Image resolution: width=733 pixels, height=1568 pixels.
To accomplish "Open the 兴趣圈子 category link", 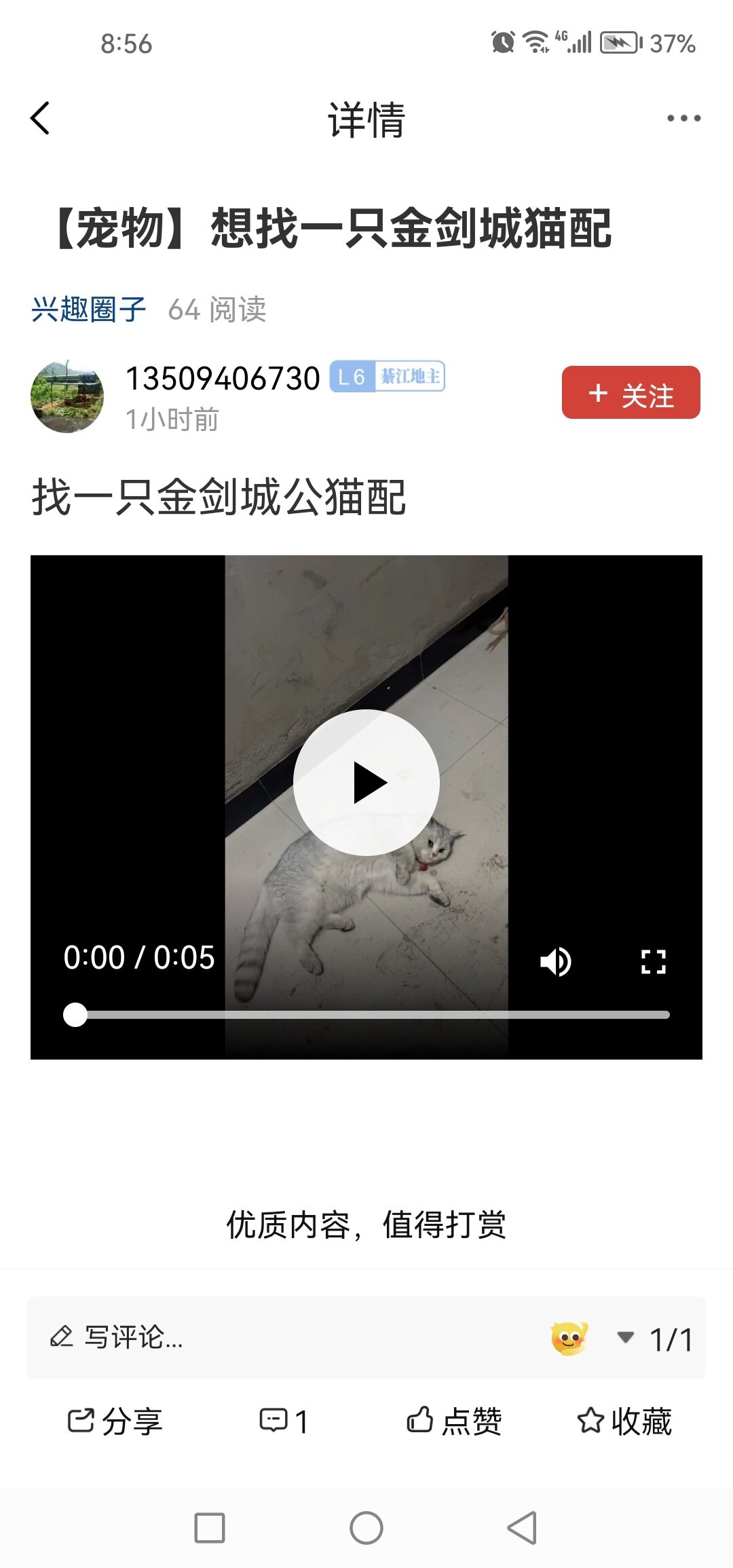I will click(x=89, y=310).
